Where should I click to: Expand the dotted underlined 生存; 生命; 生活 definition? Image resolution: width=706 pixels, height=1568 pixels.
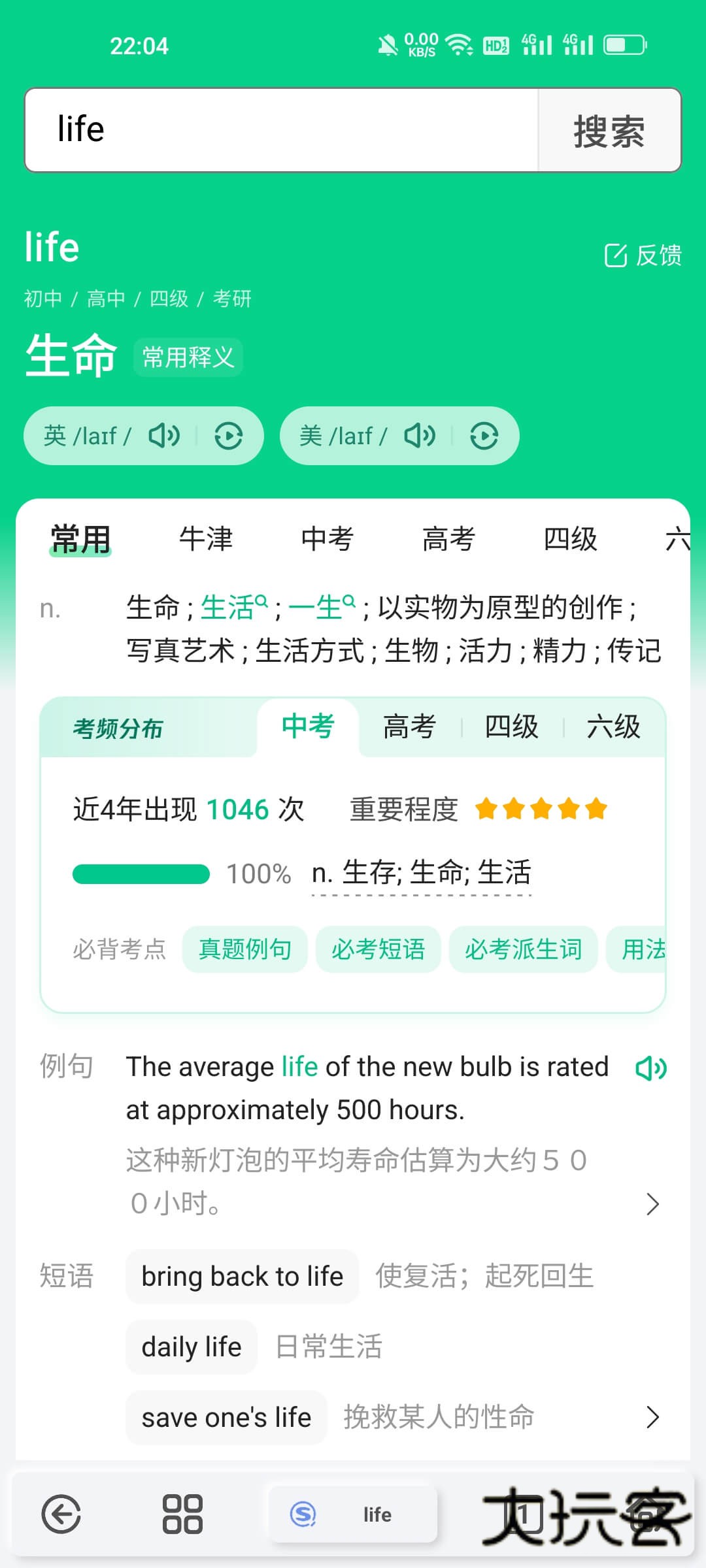pos(422,872)
